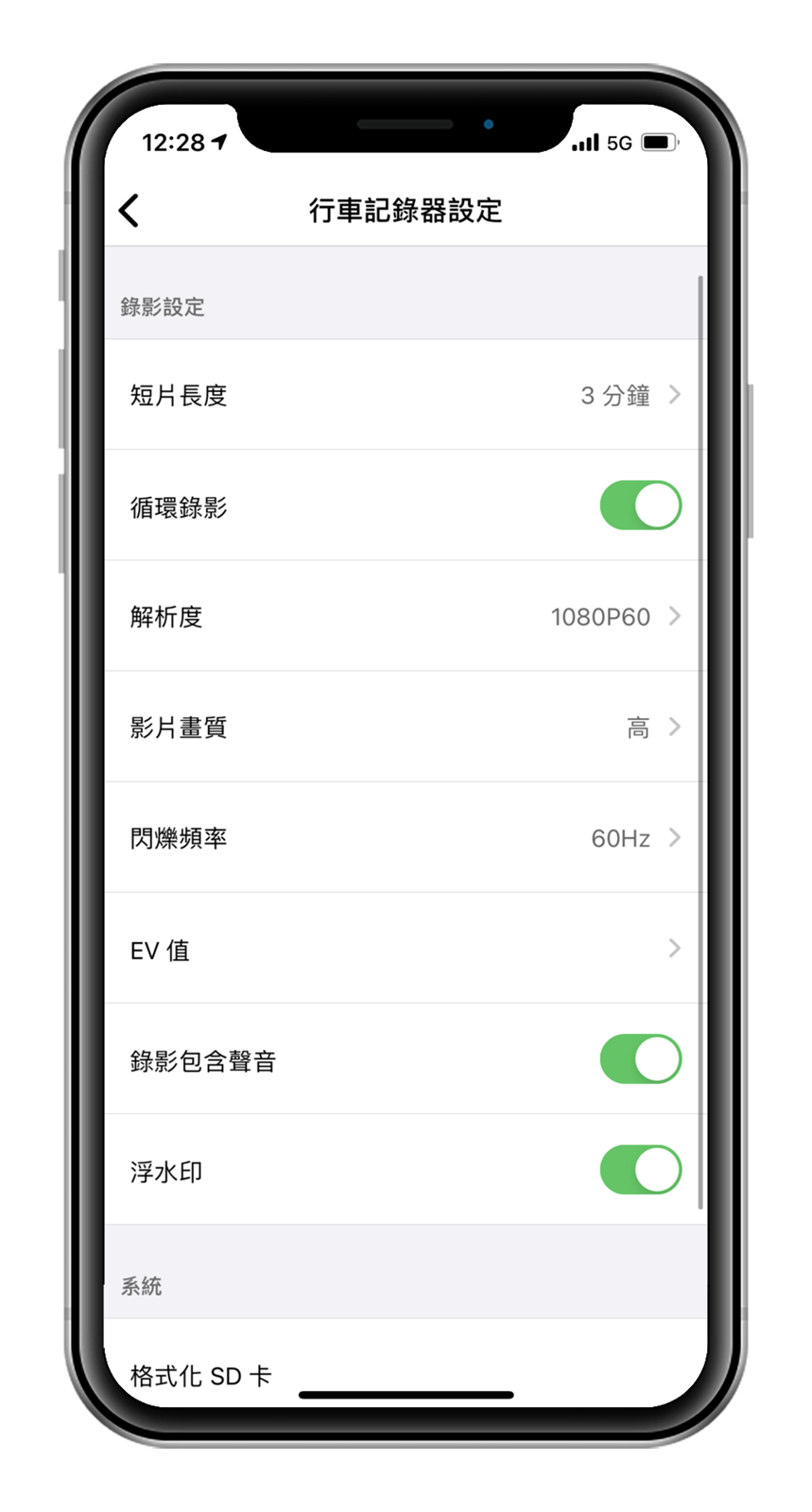812x1512 pixels.
Task: Open the 短片長度 setting
Action: pos(405,395)
